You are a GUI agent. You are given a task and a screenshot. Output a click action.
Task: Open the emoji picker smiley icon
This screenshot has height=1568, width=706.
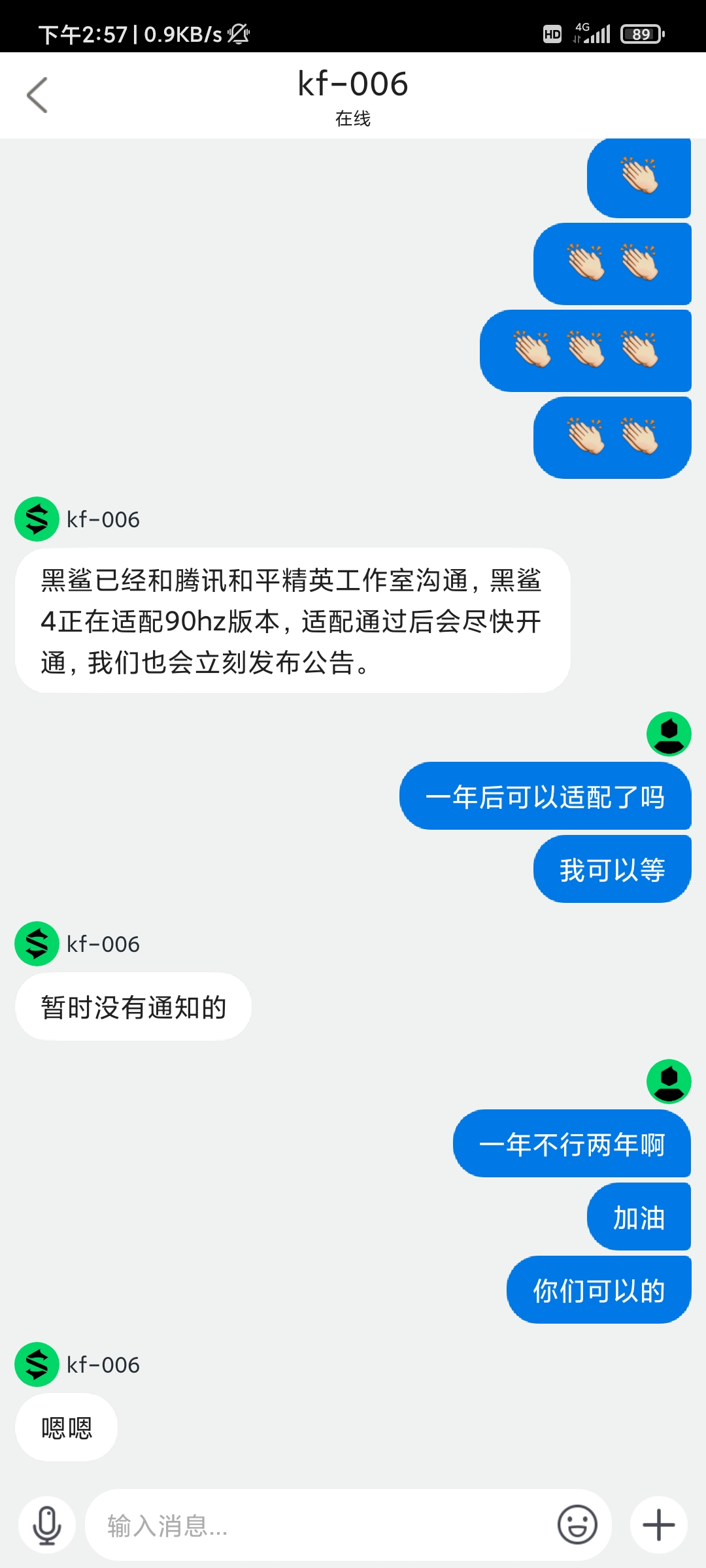(577, 1525)
